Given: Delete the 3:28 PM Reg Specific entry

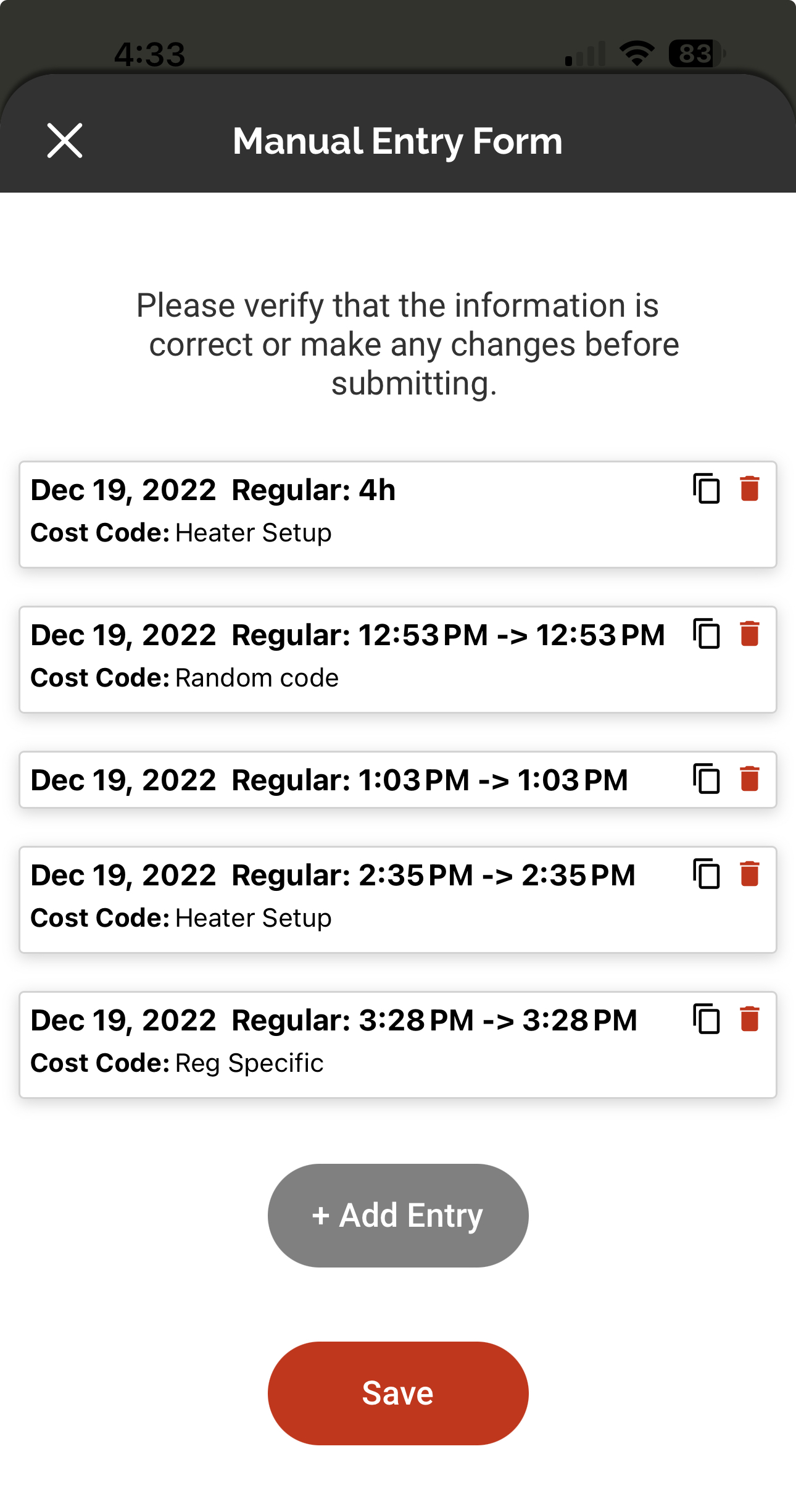Looking at the screenshot, I should tap(750, 1019).
